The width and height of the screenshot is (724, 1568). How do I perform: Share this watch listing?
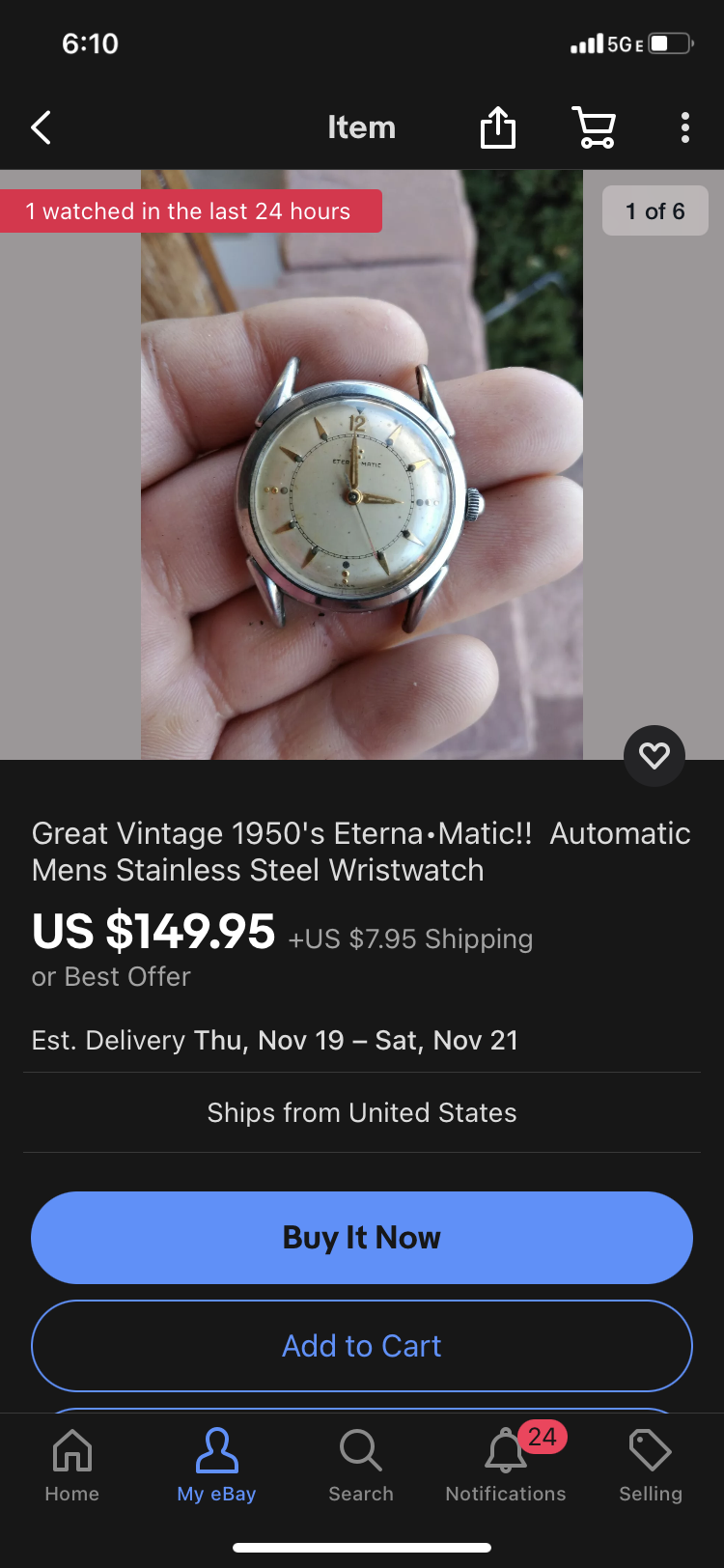coord(498,127)
